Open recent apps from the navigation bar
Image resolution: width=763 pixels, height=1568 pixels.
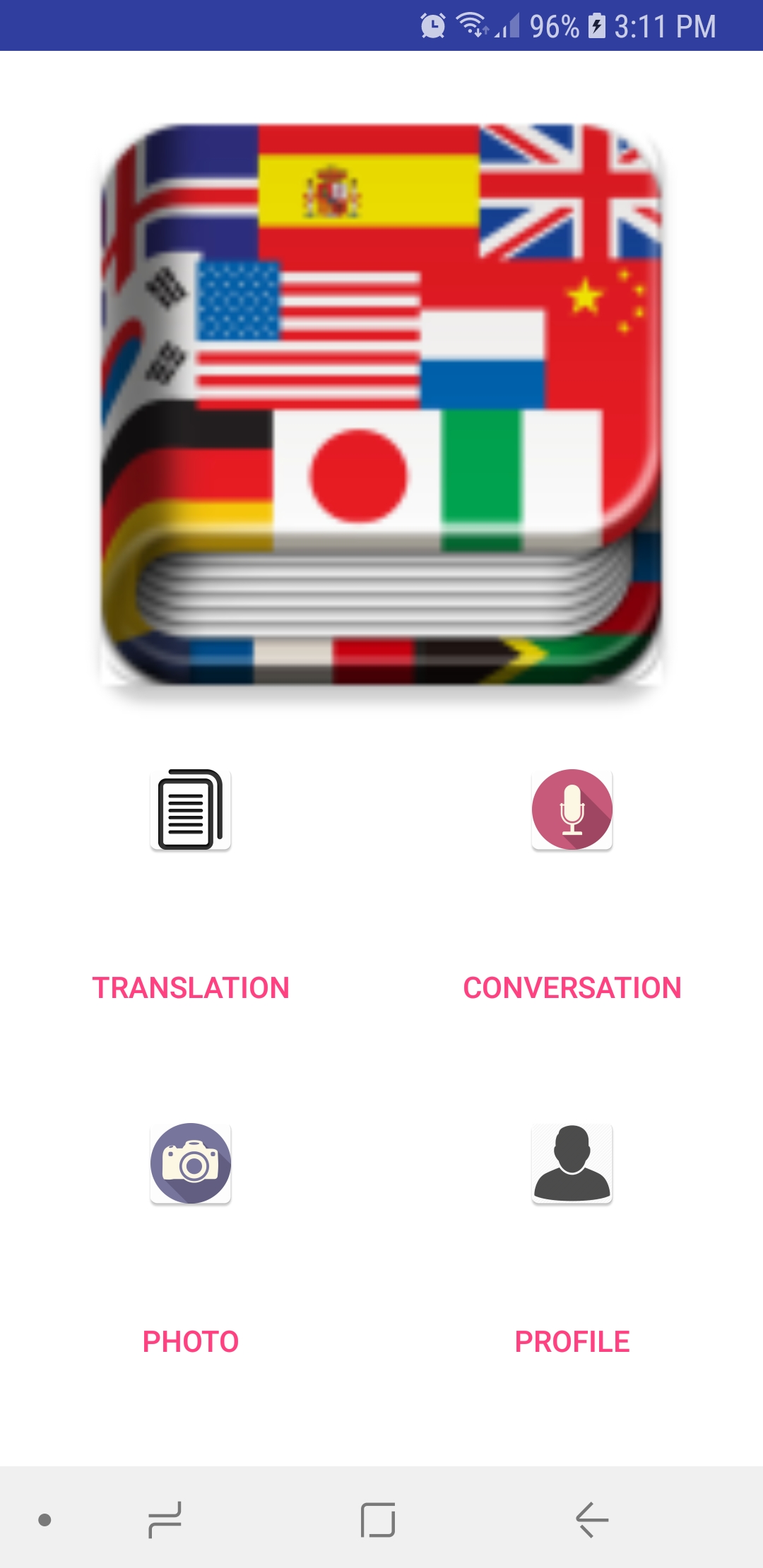[165, 1519]
